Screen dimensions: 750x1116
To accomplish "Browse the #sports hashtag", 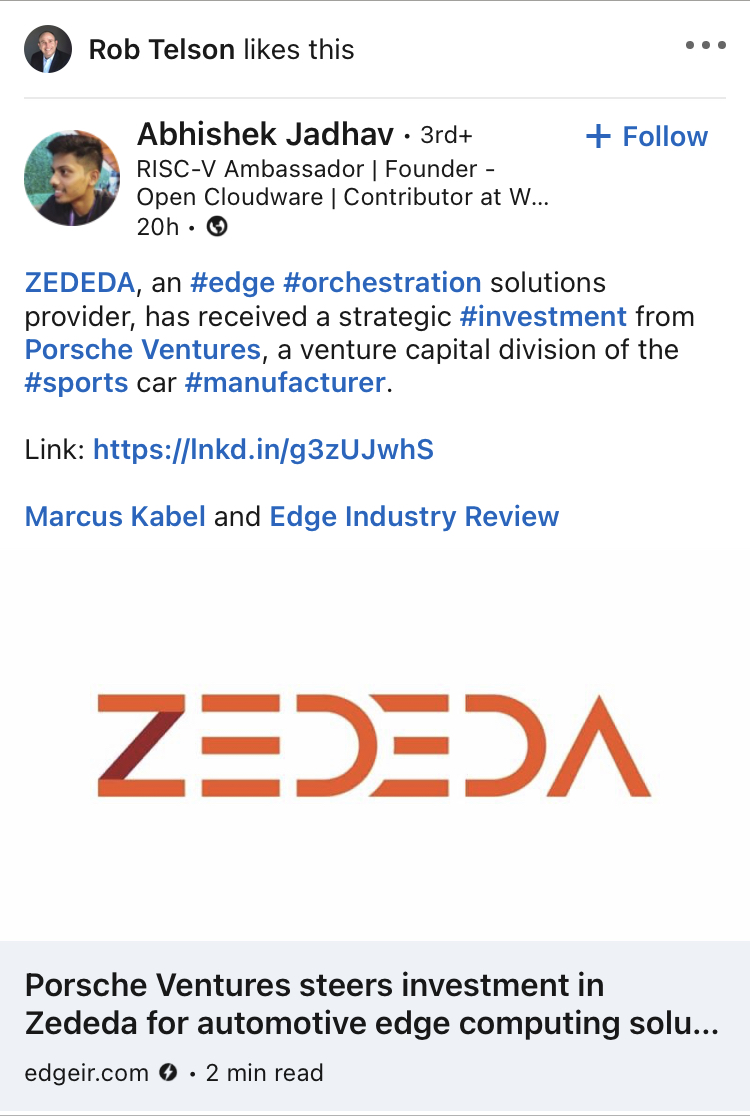I will (x=76, y=383).
